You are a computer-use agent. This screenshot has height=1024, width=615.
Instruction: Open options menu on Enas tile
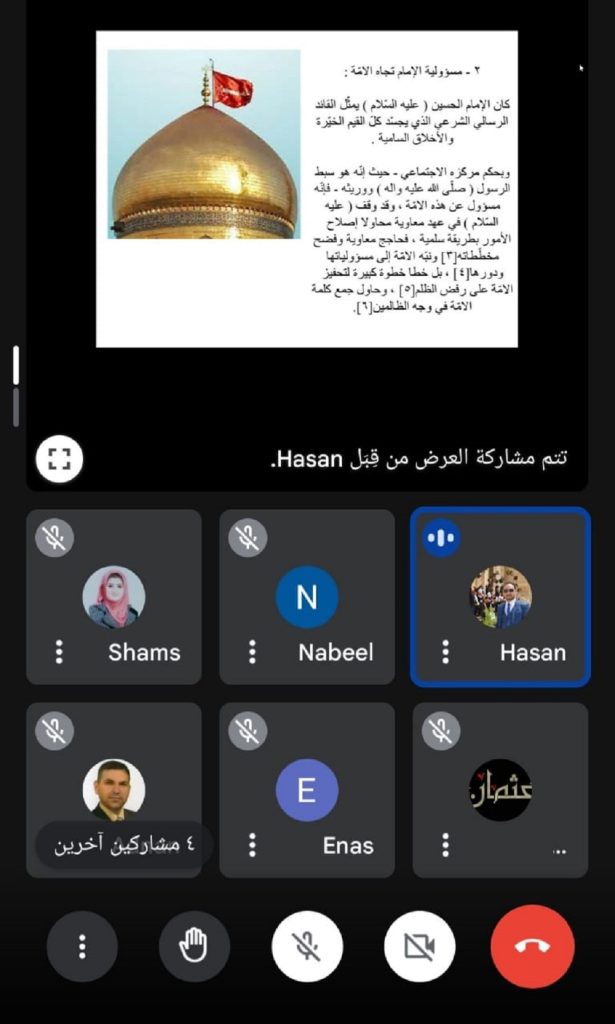click(x=252, y=845)
